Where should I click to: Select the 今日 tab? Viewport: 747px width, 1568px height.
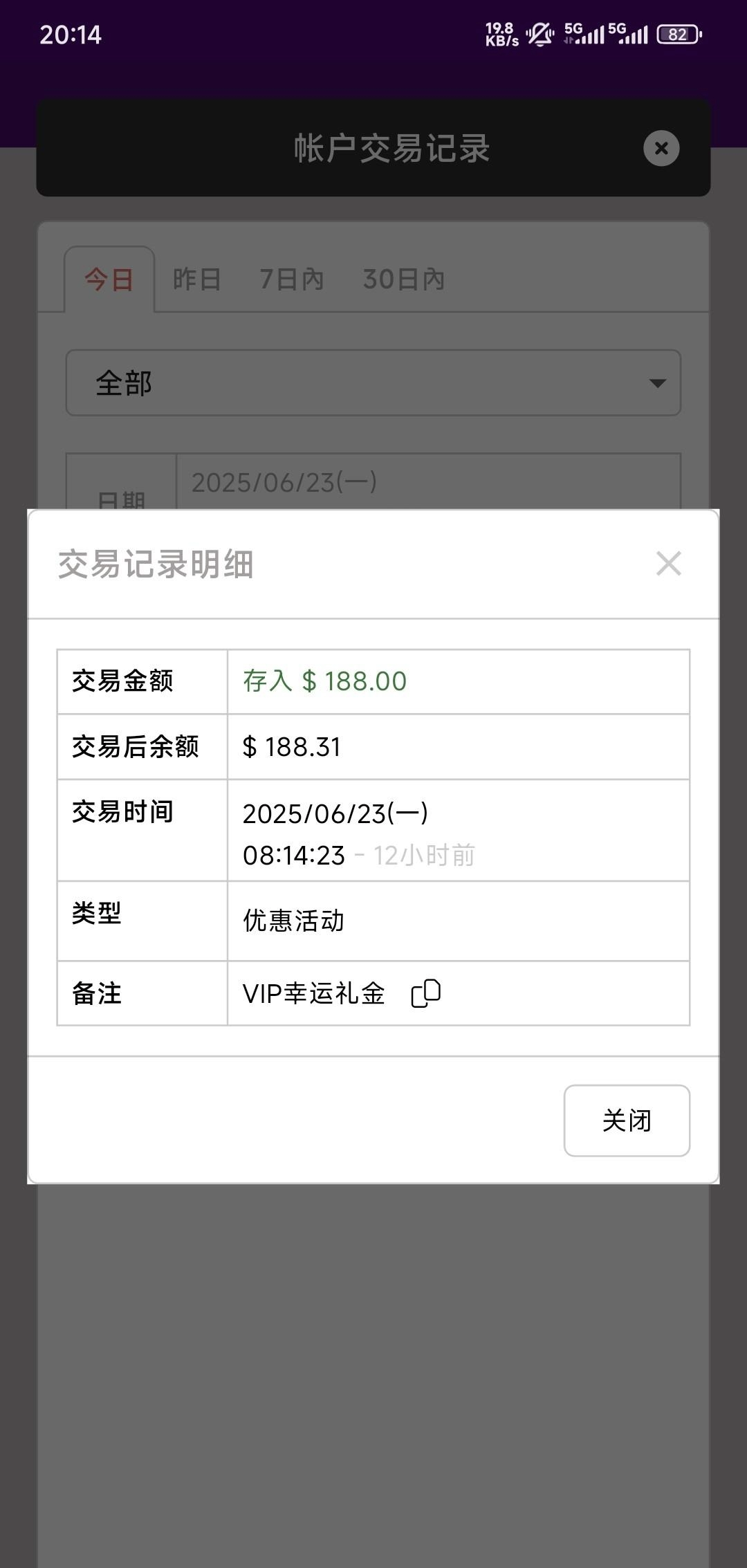109,279
